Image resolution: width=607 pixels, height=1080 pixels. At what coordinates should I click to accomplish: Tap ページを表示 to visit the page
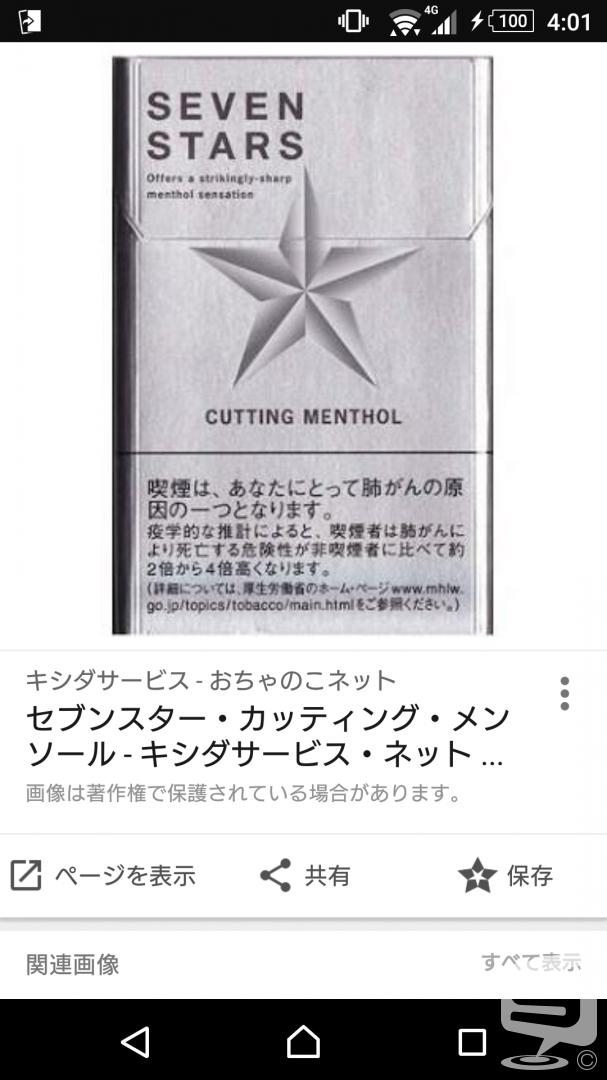coord(103,875)
